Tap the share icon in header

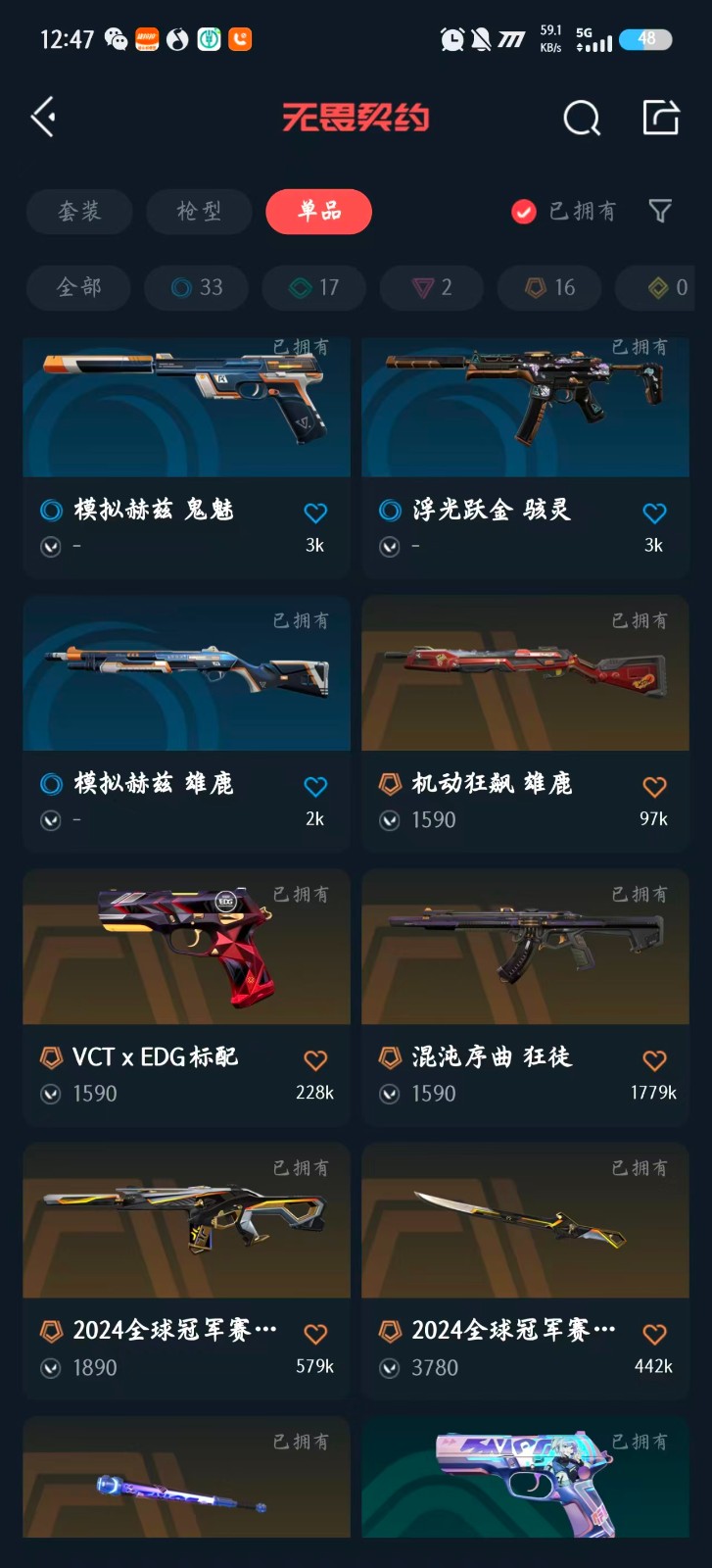click(x=661, y=118)
